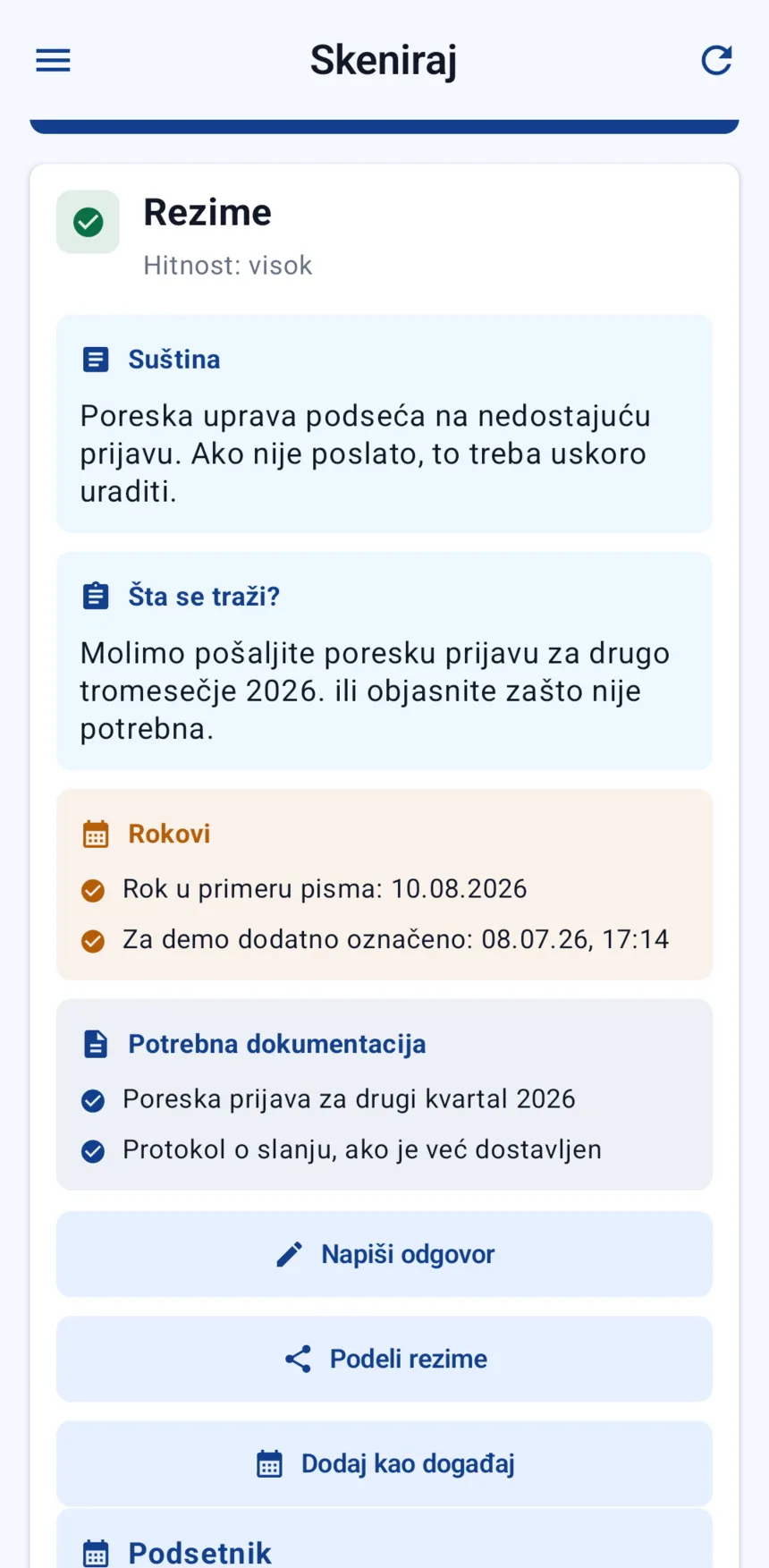Add deadline with Dodaj kao događaj
769x1568 pixels.
point(384,1463)
